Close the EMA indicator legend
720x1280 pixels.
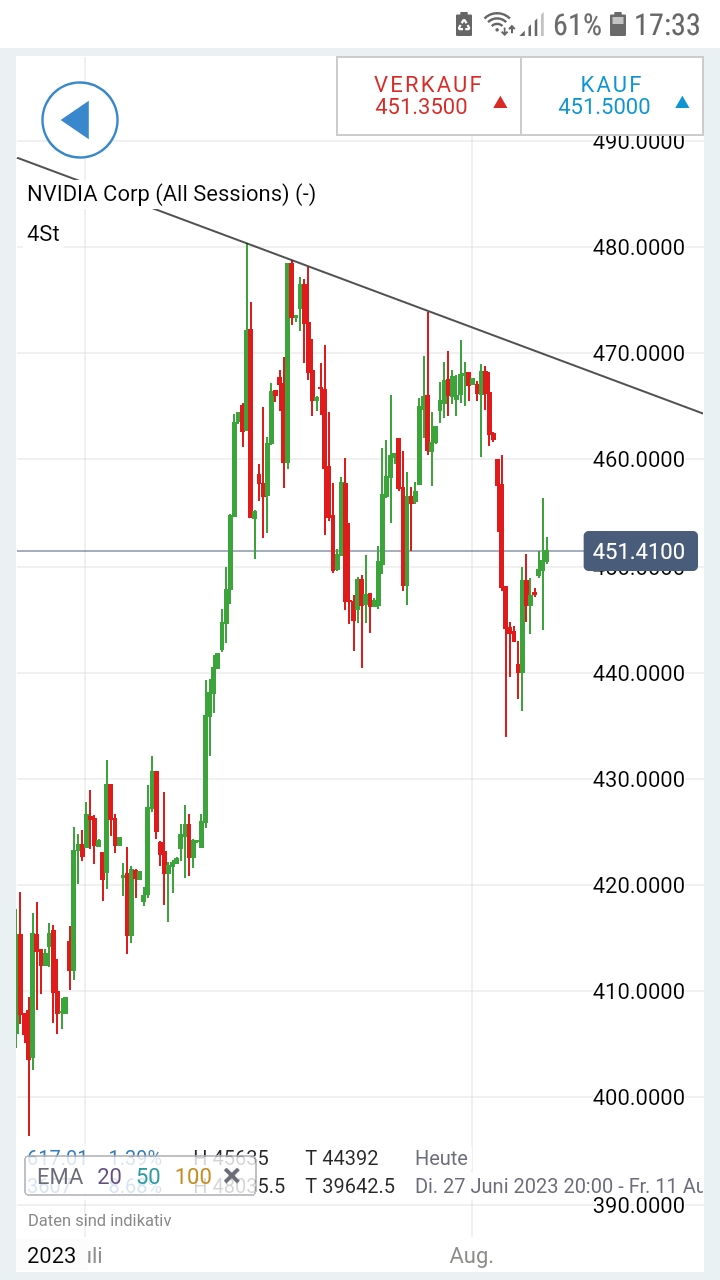click(232, 1176)
